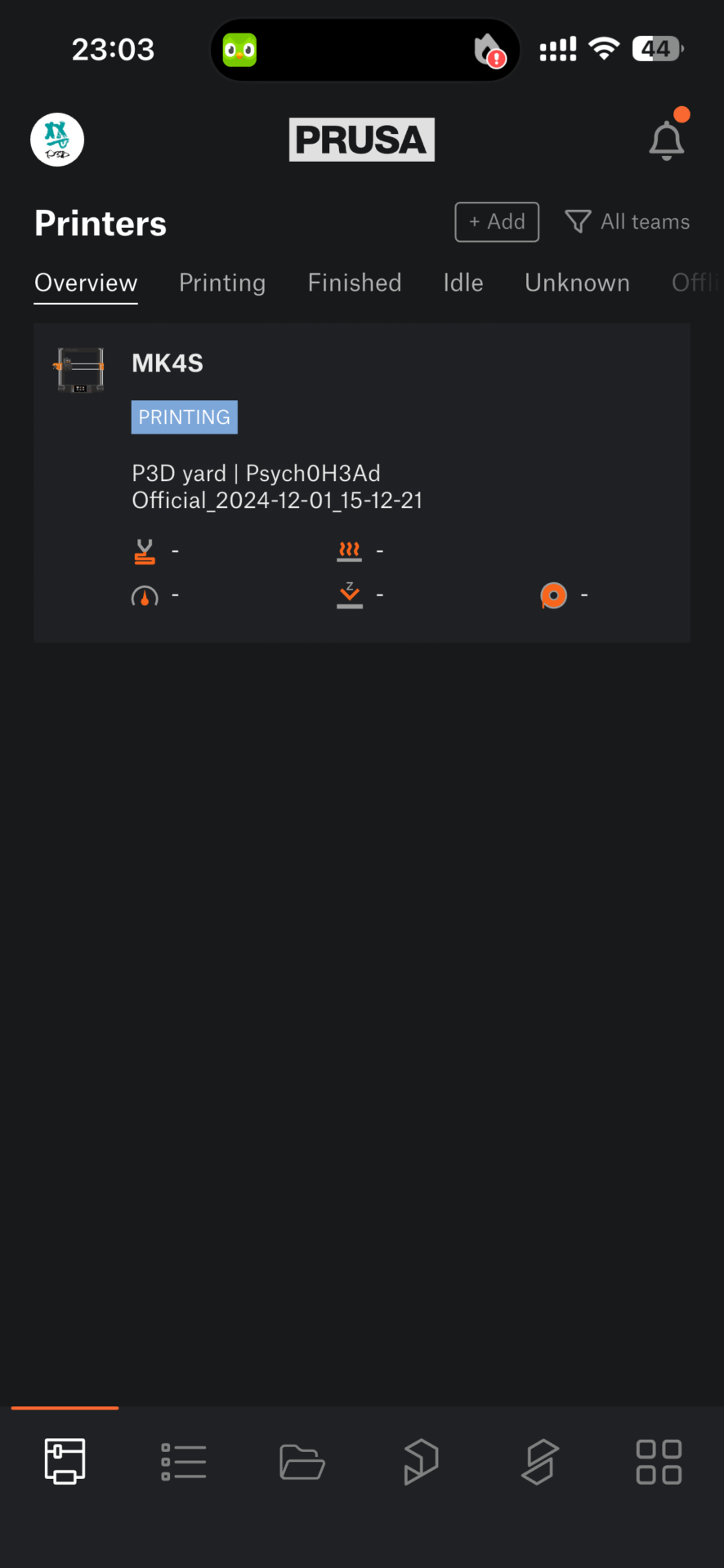Open the All teams filter dropdown
The image size is (724, 1568).
coord(627,221)
